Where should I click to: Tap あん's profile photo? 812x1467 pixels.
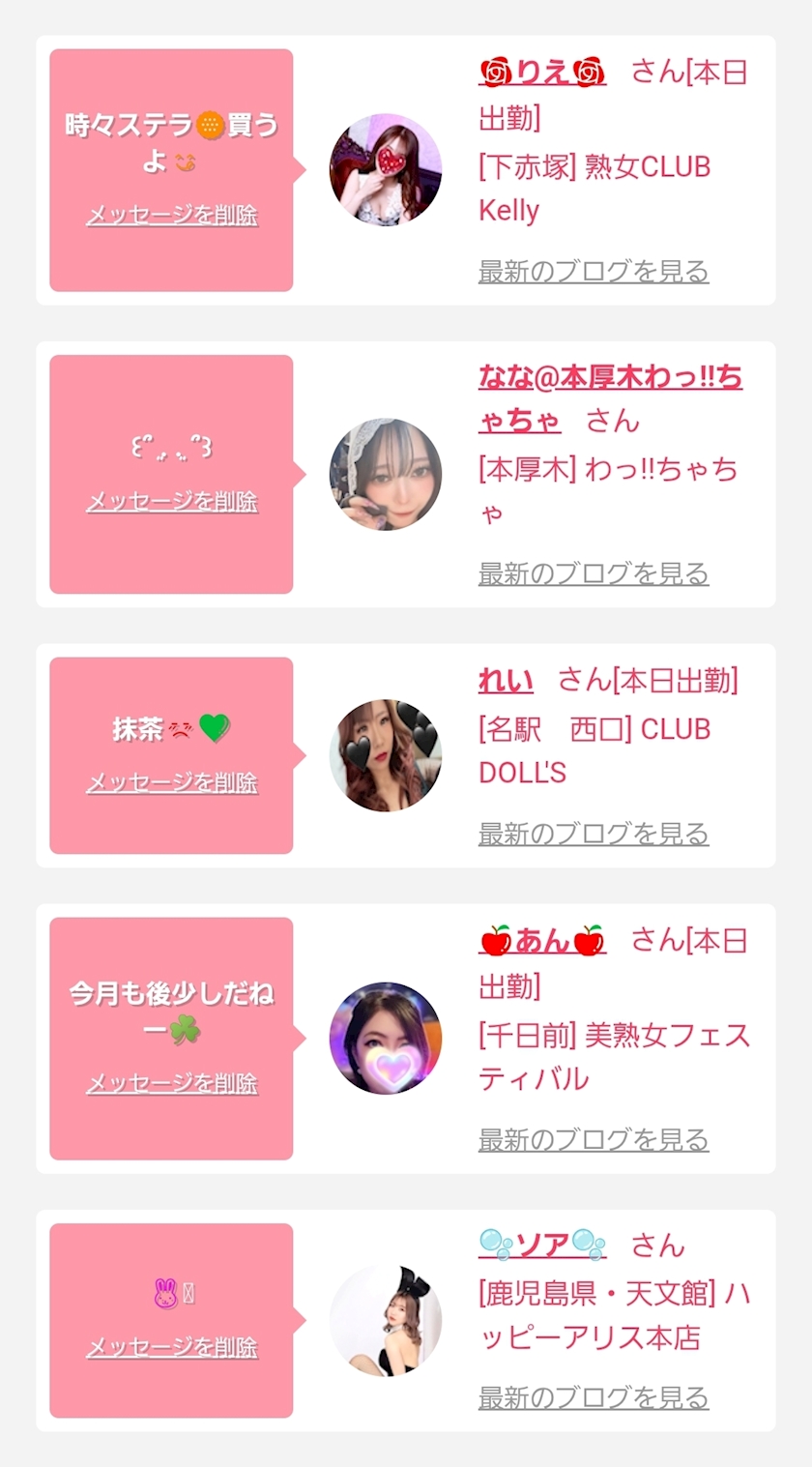click(386, 1039)
